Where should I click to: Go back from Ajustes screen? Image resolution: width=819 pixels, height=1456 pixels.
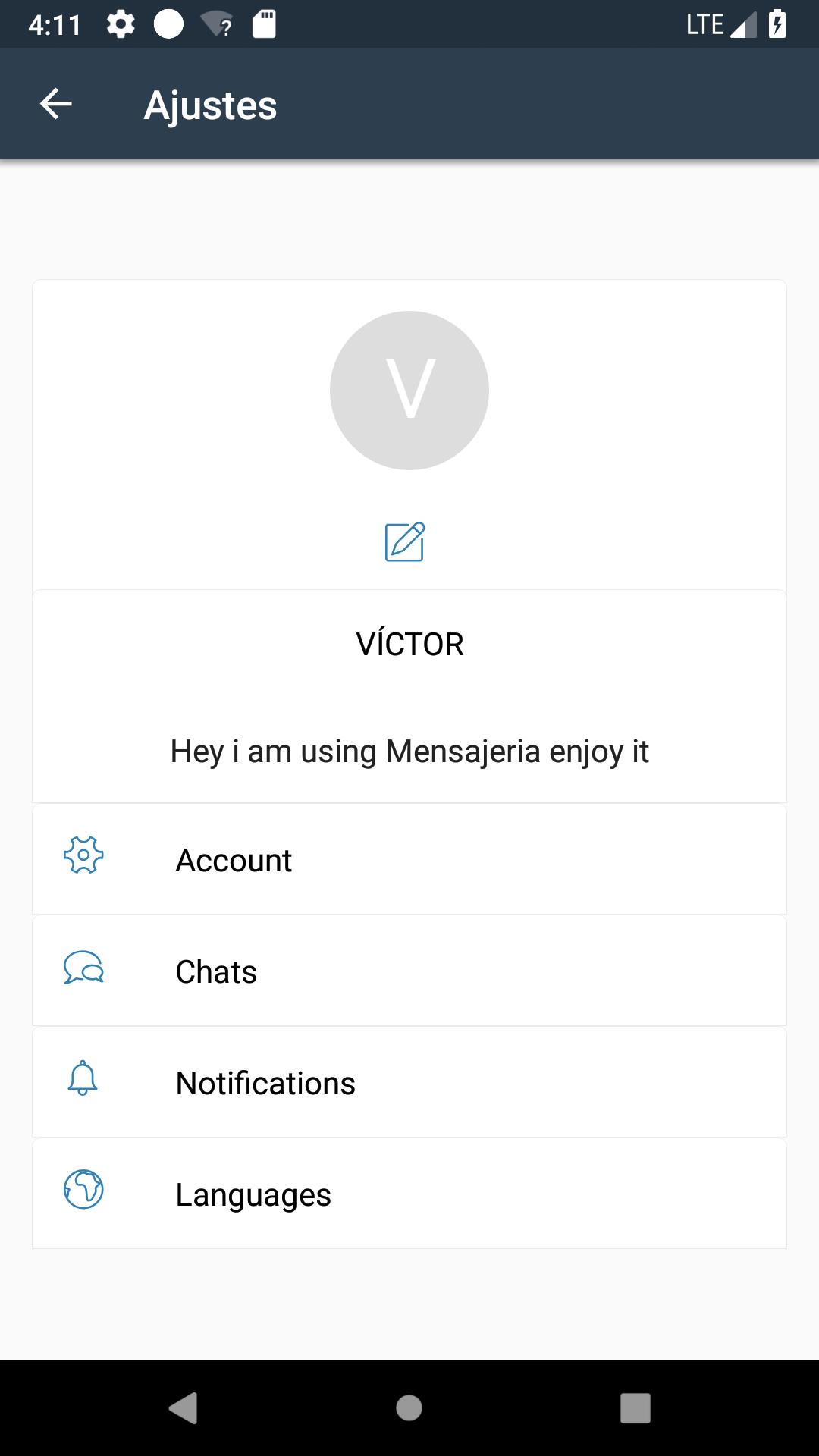pyautogui.click(x=55, y=104)
